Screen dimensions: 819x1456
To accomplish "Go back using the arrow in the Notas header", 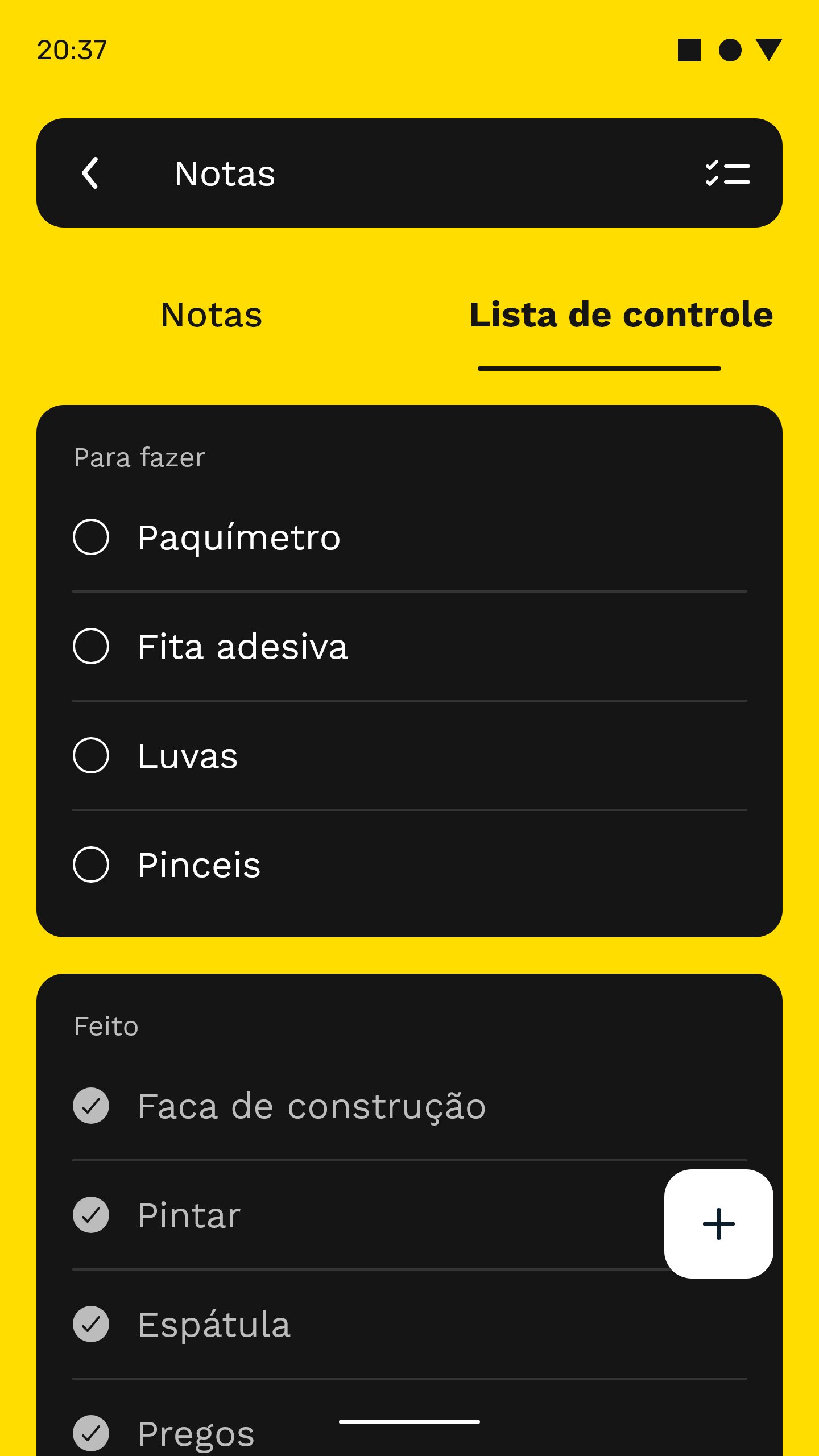I will (x=90, y=173).
